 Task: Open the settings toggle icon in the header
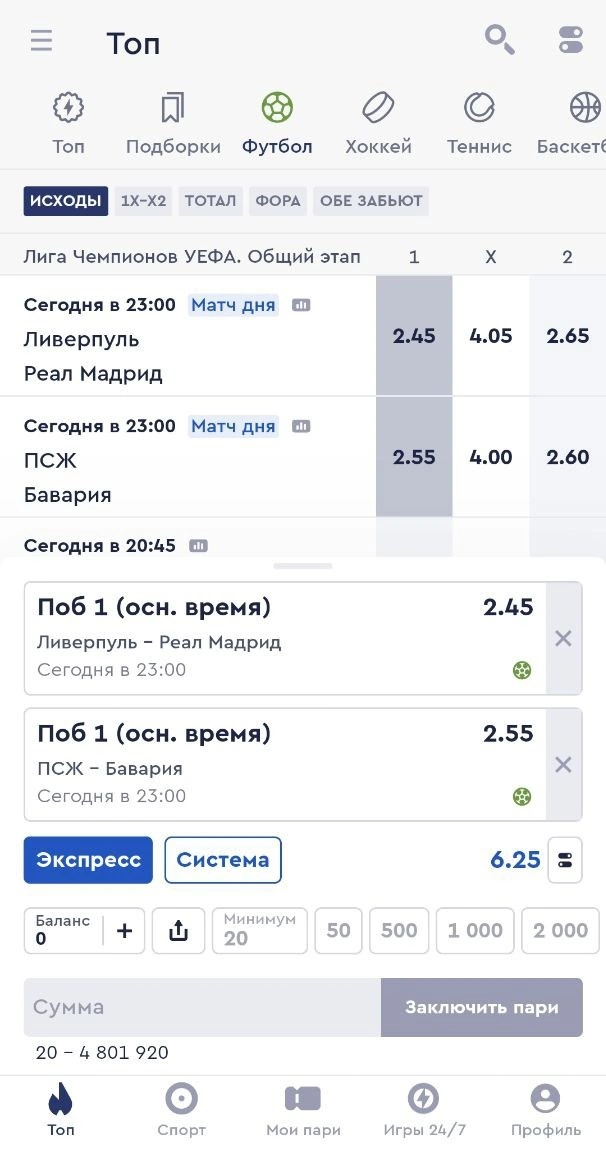[570, 40]
